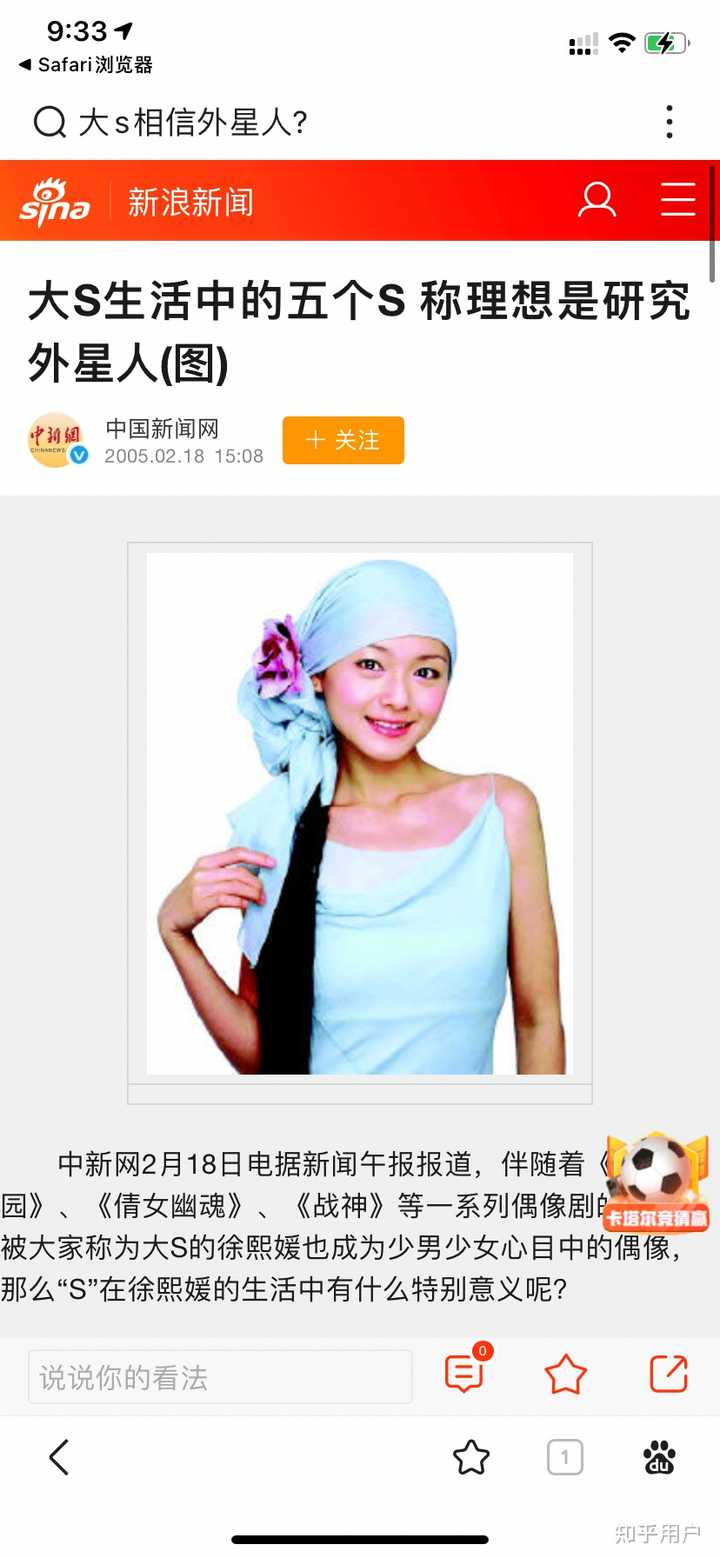This screenshot has height=1558, width=720.
Task: Open the Sina hamburger menu
Action: click(677, 200)
